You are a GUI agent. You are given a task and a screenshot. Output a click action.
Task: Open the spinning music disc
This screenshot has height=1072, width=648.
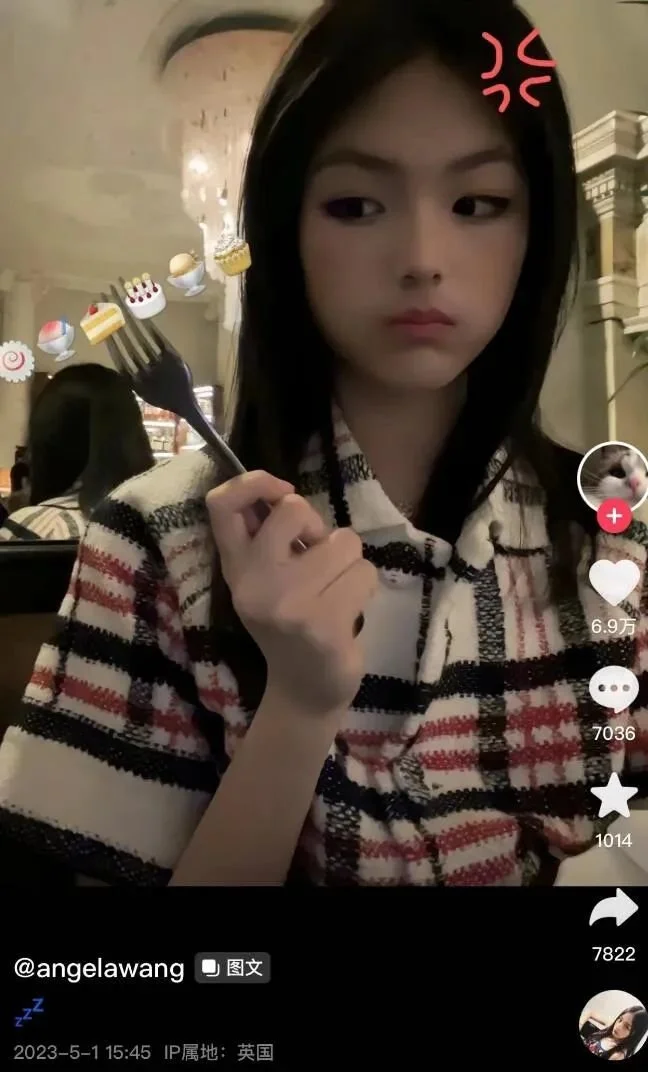tap(612, 1025)
